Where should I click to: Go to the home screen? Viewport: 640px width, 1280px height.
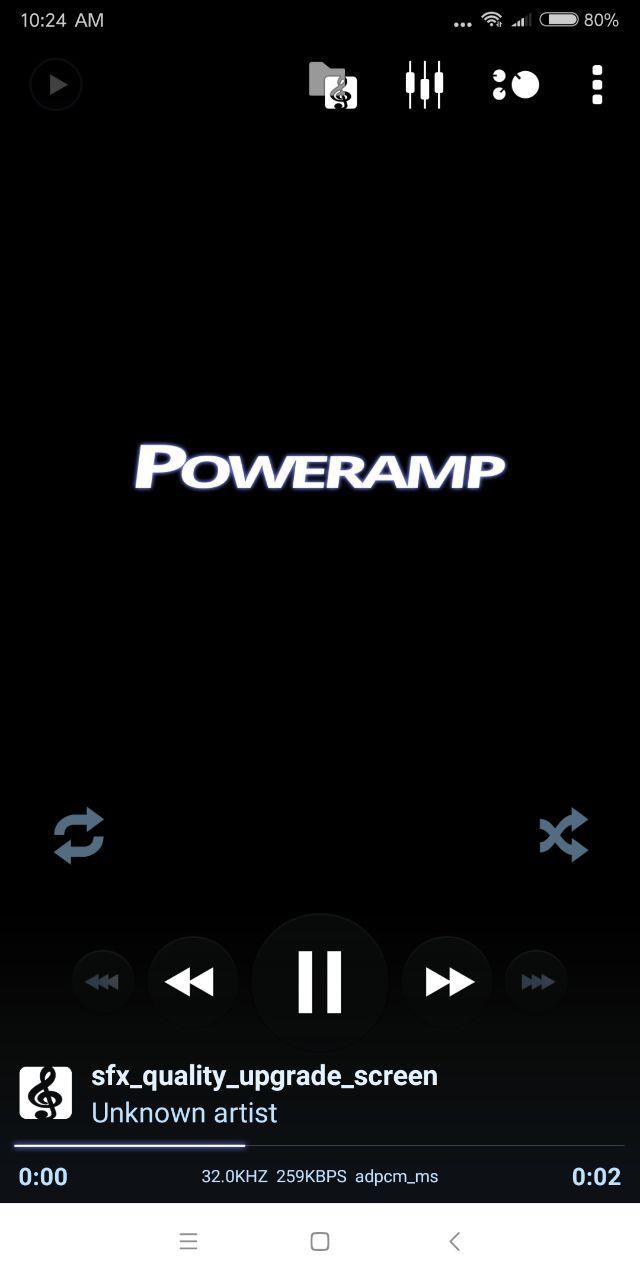pyautogui.click(x=320, y=1241)
